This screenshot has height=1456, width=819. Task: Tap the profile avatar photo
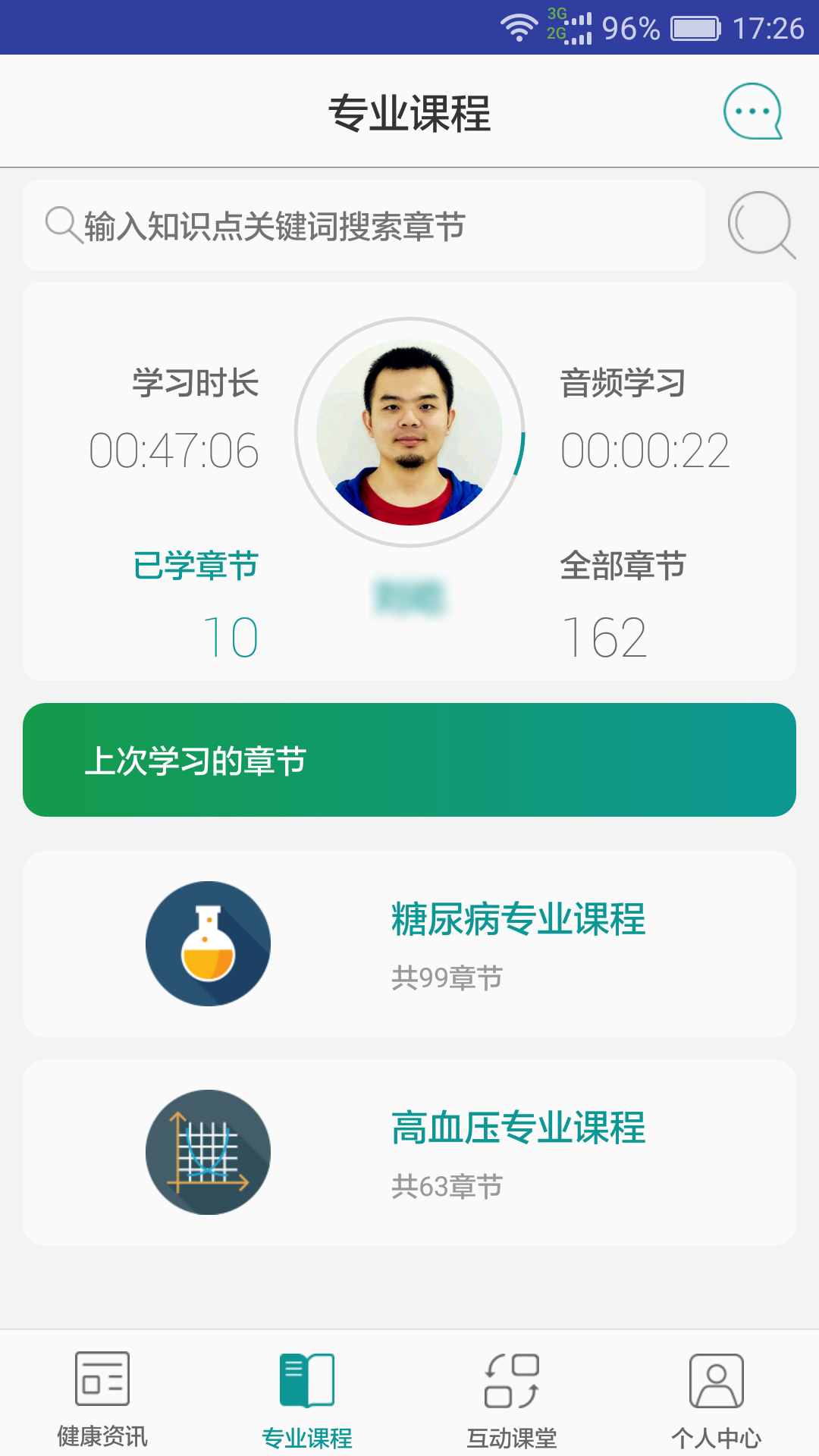pyautogui.click(x=409, y=432)
